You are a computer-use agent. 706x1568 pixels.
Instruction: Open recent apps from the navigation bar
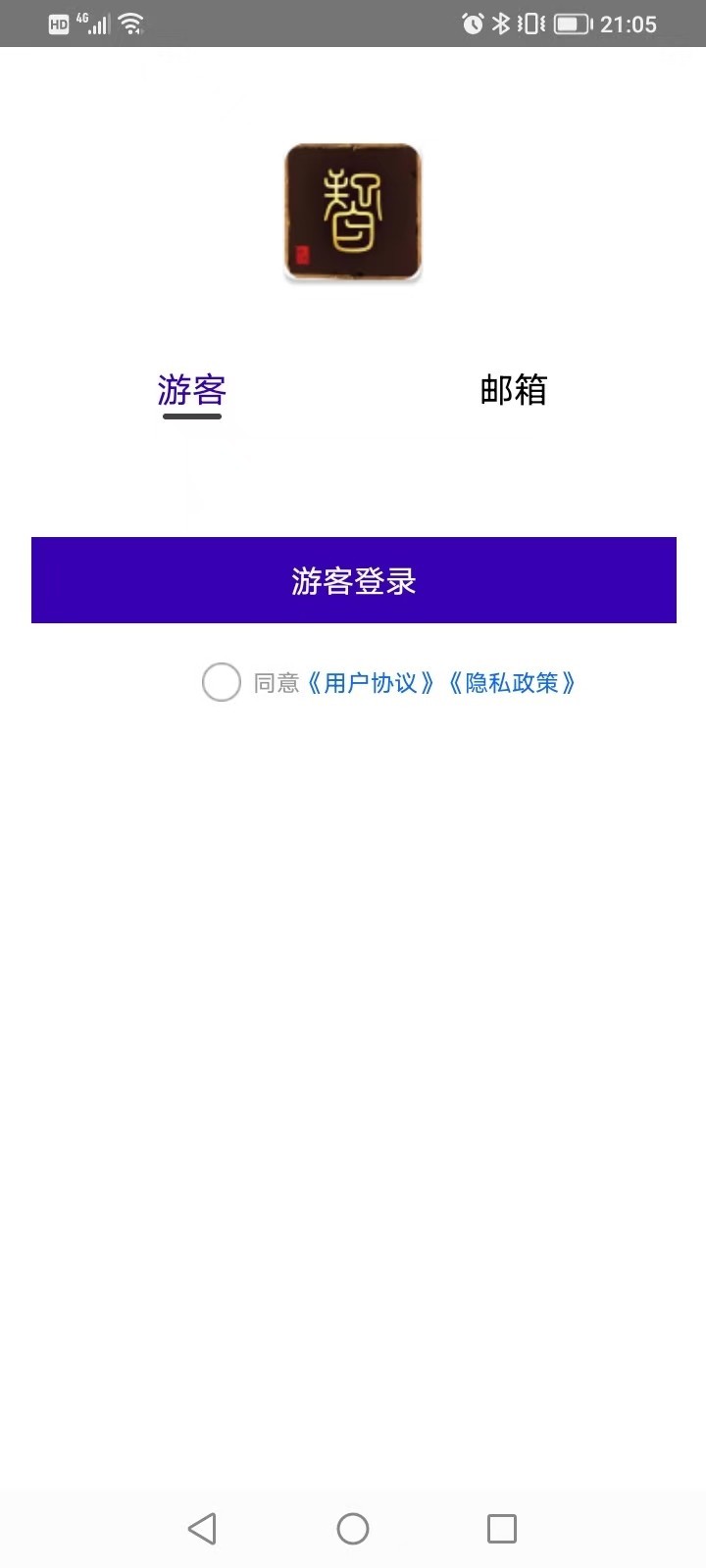click(502, 1528)
